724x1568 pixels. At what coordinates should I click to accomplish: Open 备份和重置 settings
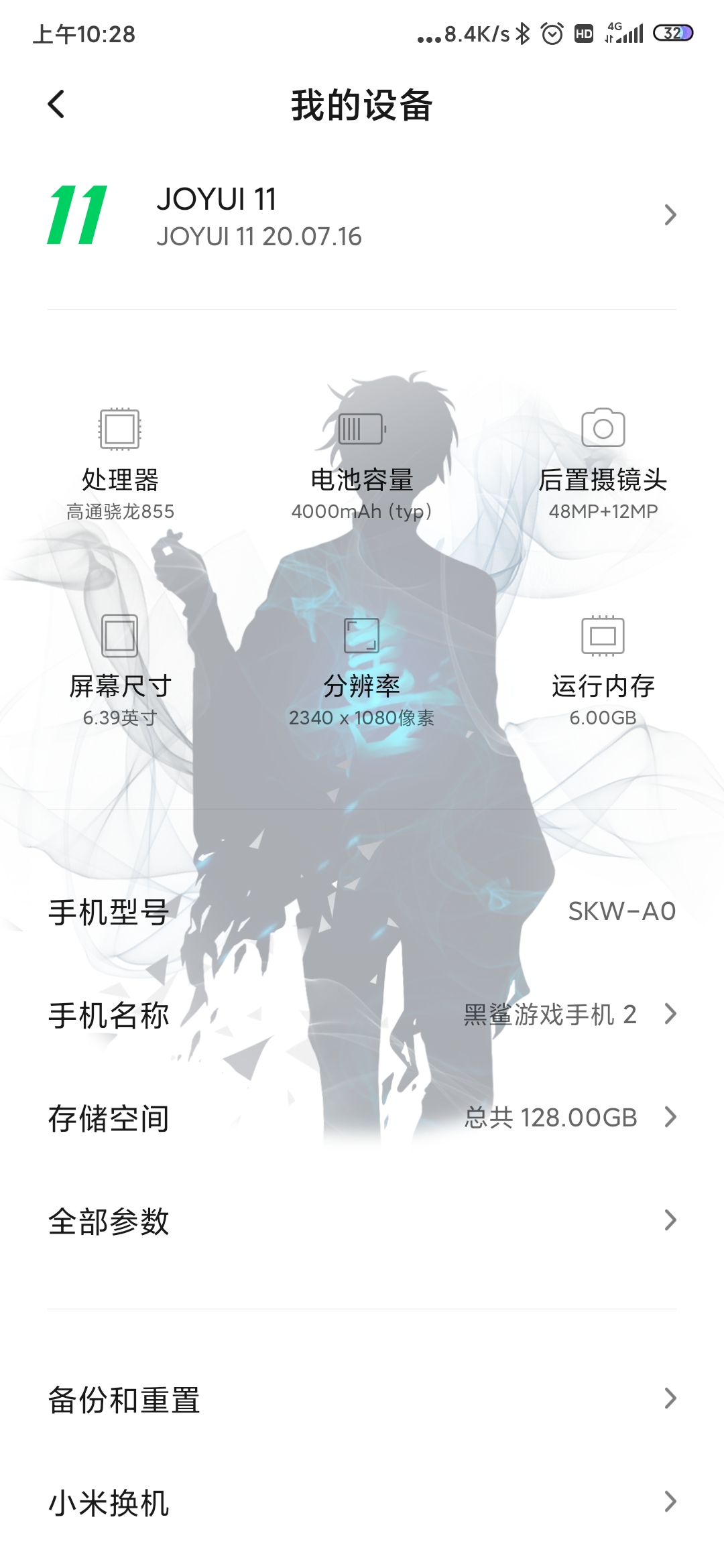click(362, 1399)
